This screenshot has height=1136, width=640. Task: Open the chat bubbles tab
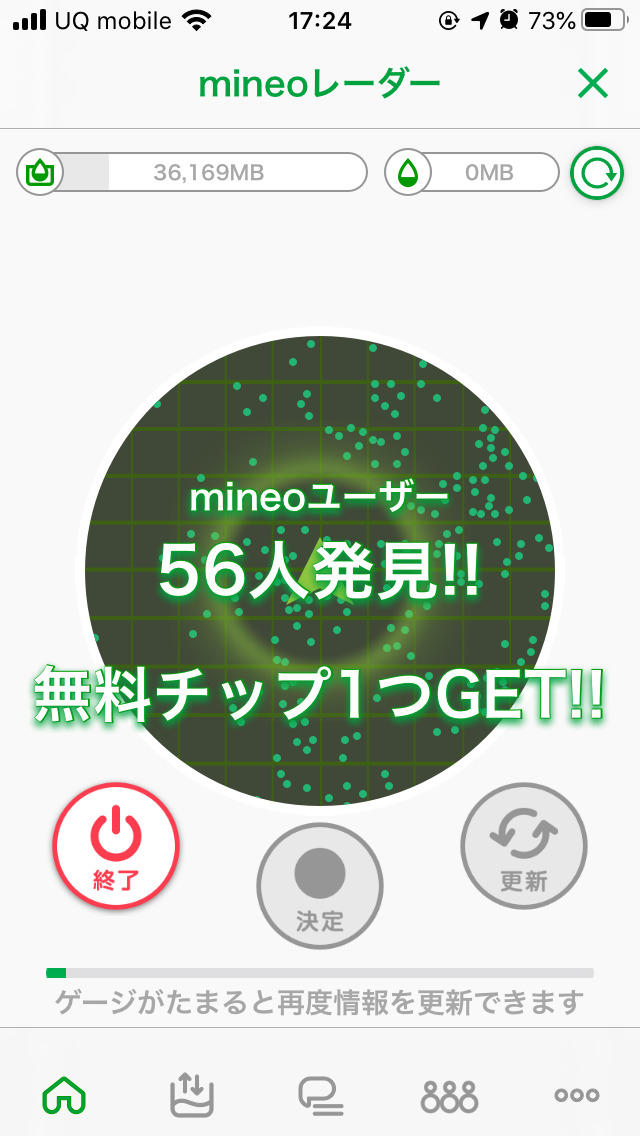(321, 1095)
